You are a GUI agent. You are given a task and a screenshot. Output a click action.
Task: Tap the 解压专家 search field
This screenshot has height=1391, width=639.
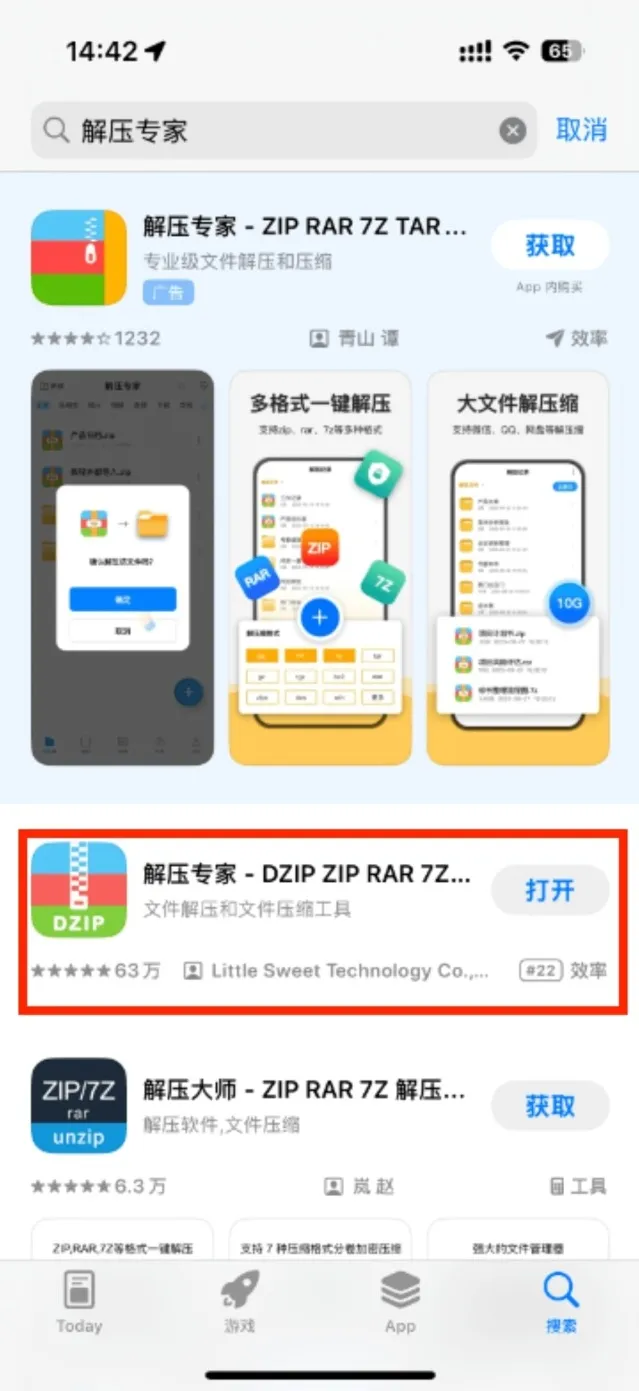pos(270,131)
